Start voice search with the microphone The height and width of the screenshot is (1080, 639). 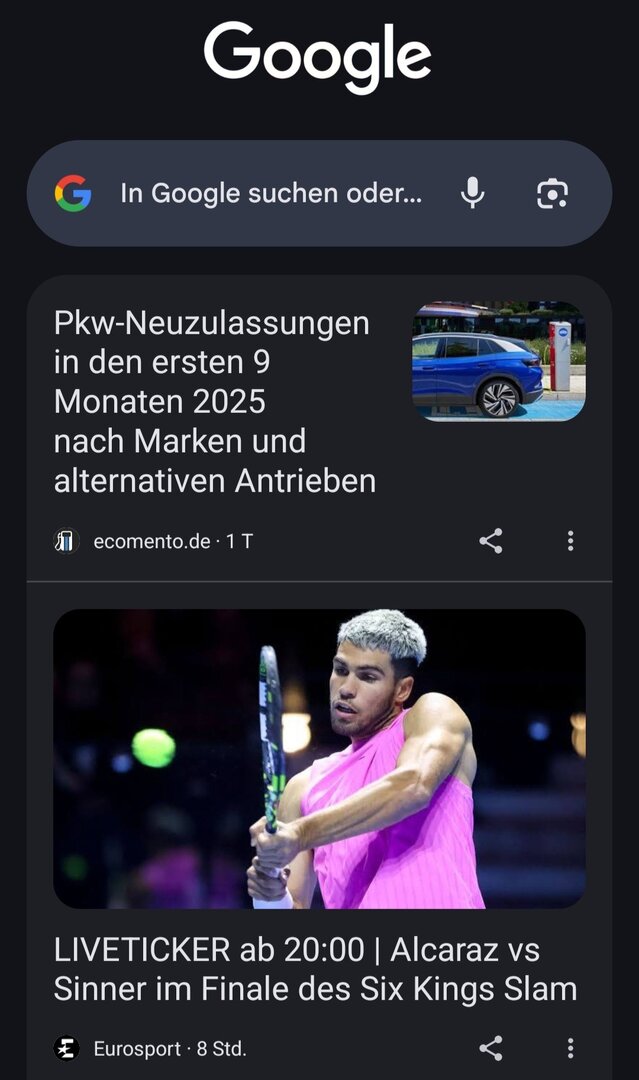click(473, 193)
